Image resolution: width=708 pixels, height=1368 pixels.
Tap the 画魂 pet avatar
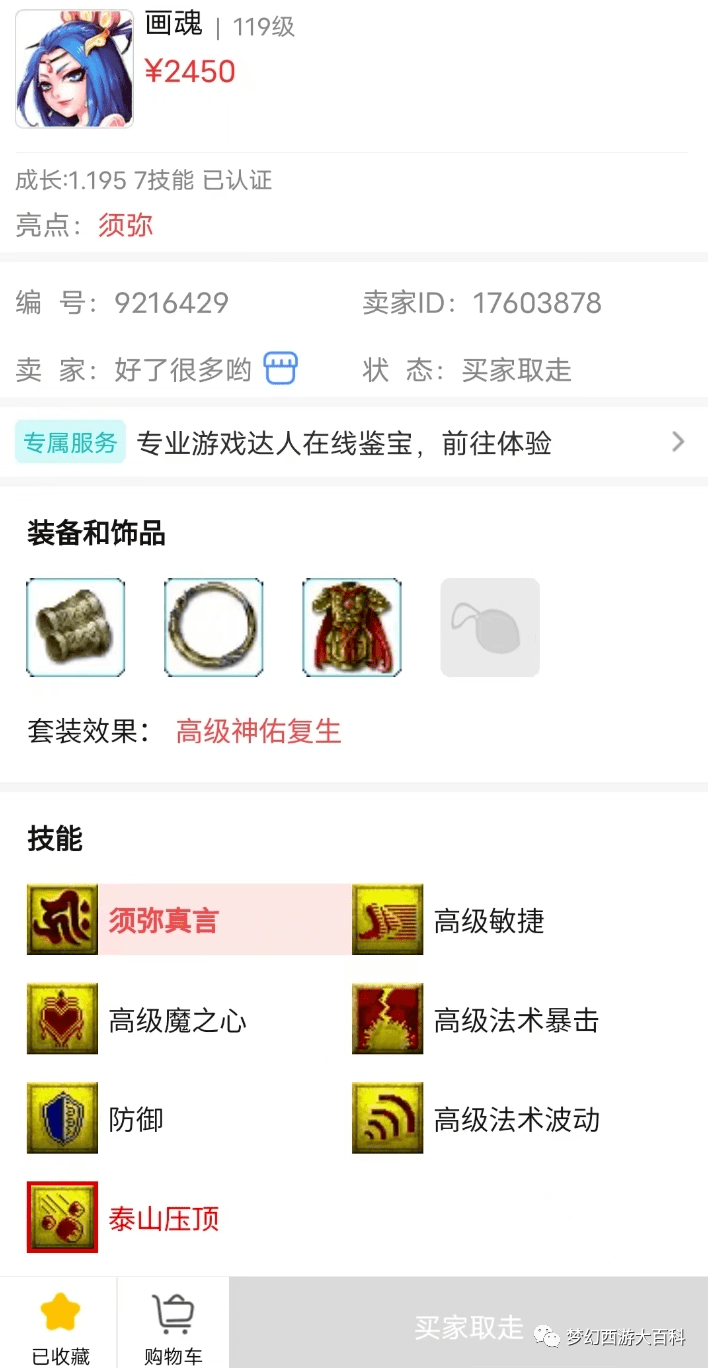tap(74, 69)
